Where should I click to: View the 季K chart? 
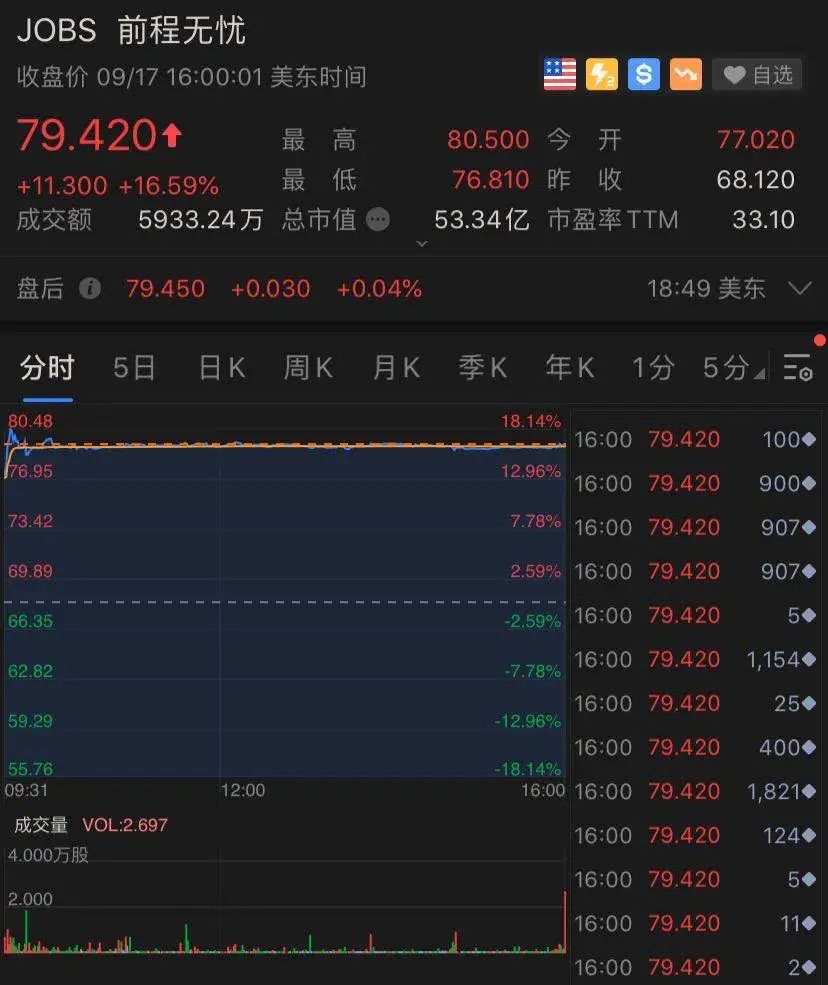(x=483, y=368)
